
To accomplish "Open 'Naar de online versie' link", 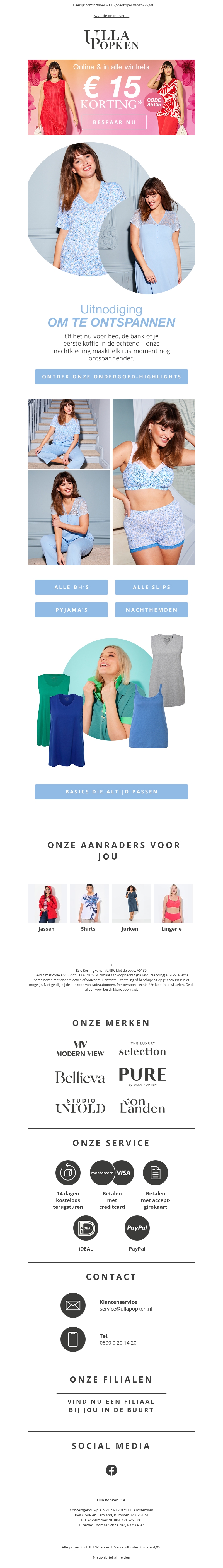I will coord(111,16).
